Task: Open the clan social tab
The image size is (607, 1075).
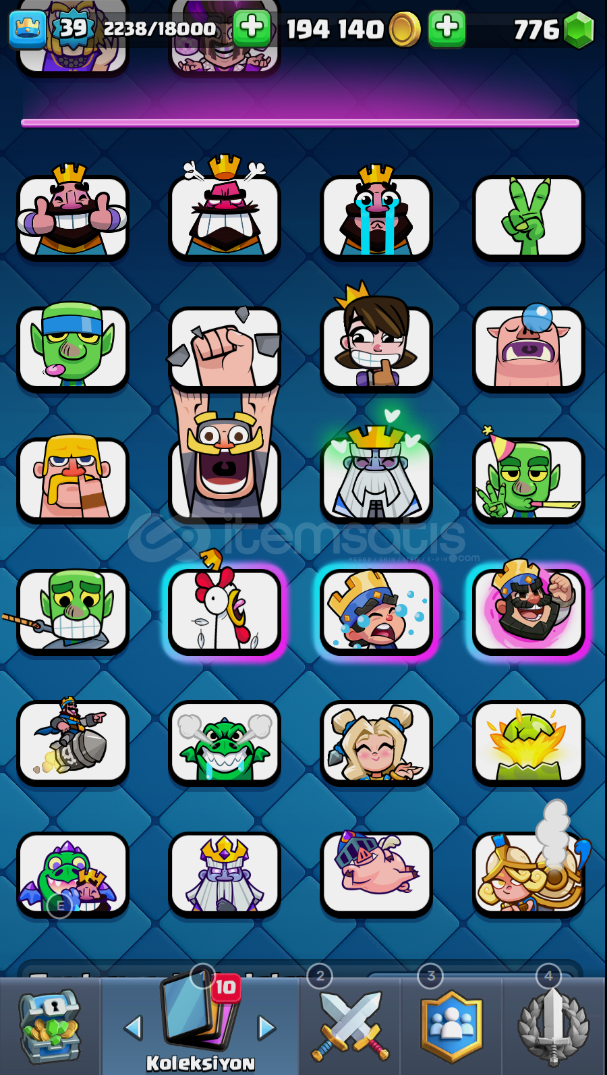Action: pos(450,1026)
